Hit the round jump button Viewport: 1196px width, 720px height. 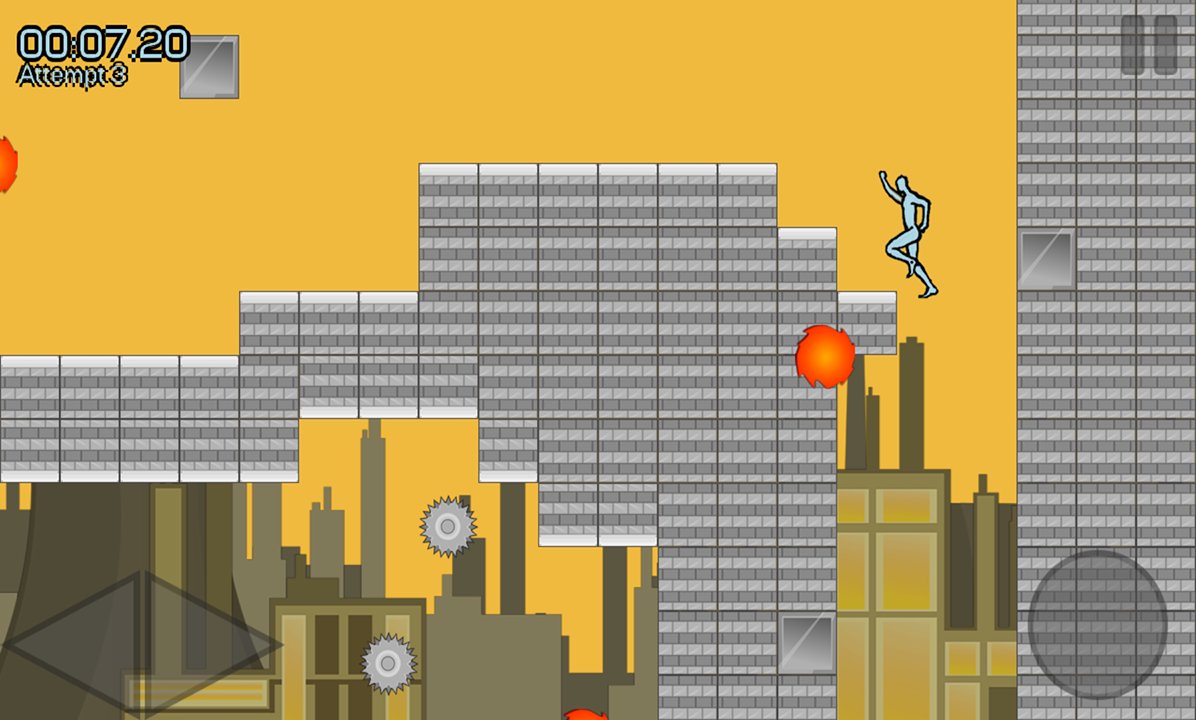(1097, 623)
